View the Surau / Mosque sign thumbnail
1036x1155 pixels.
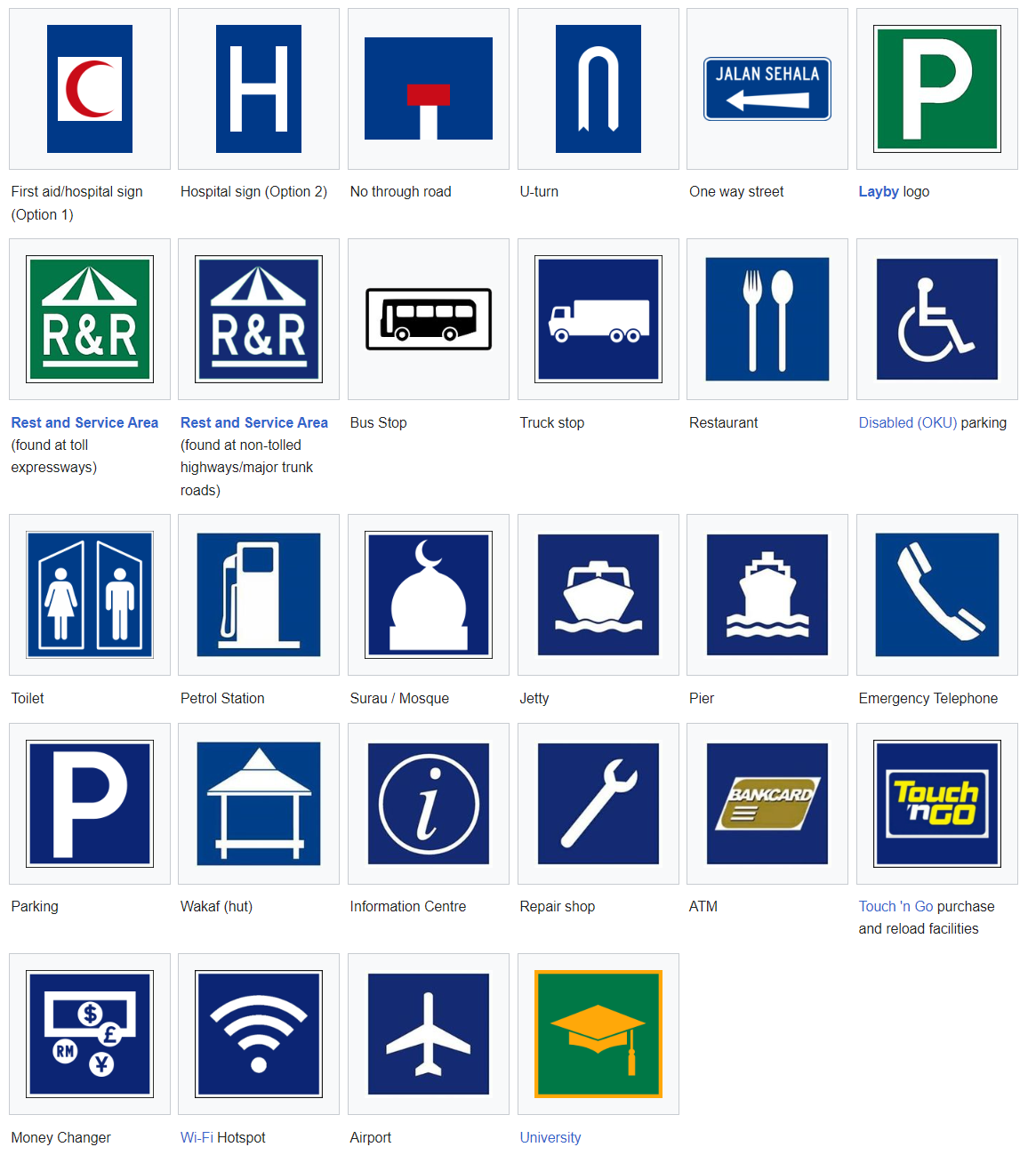(429, 595)
